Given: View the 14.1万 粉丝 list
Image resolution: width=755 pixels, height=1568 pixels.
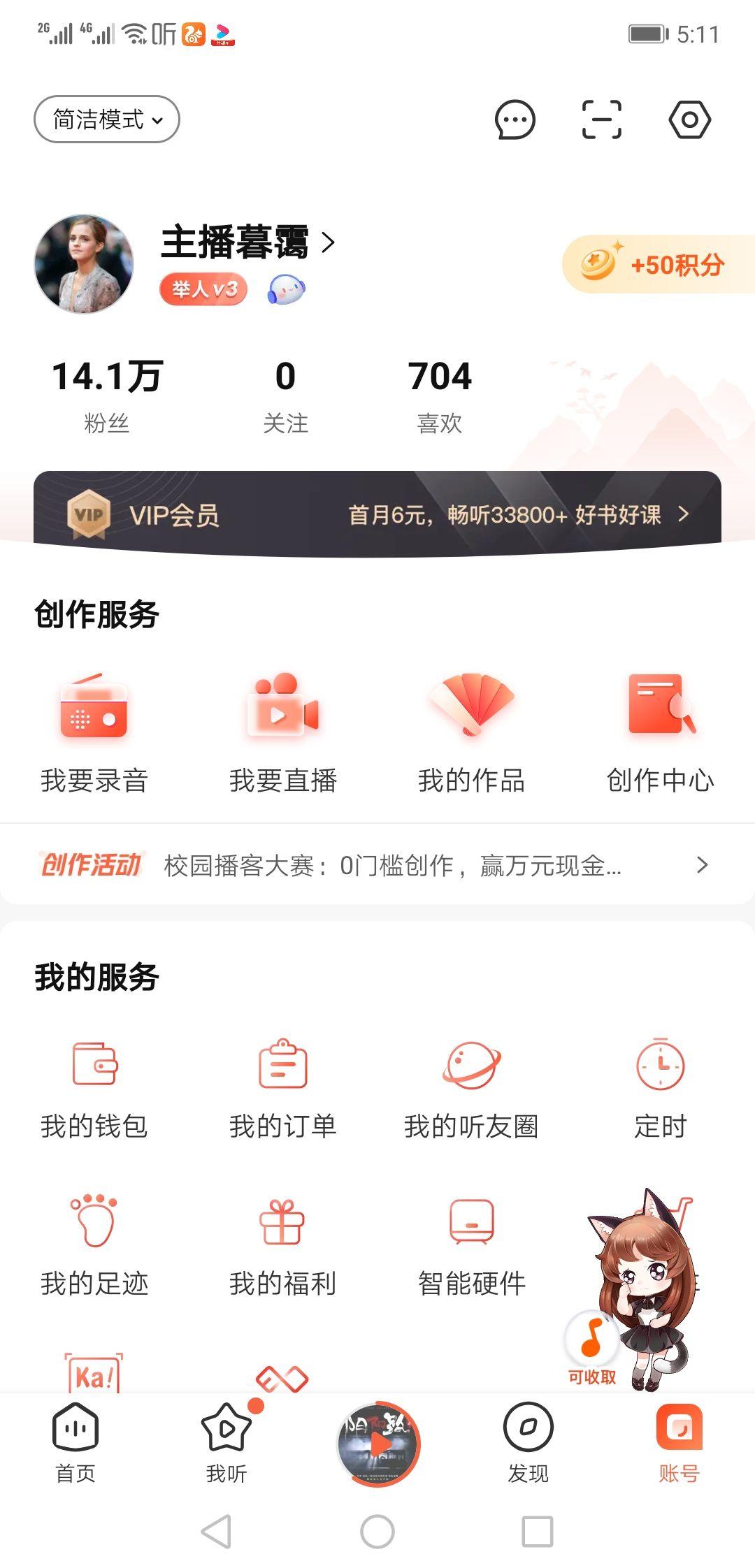Looking at the screenshot, I should 107,395.
